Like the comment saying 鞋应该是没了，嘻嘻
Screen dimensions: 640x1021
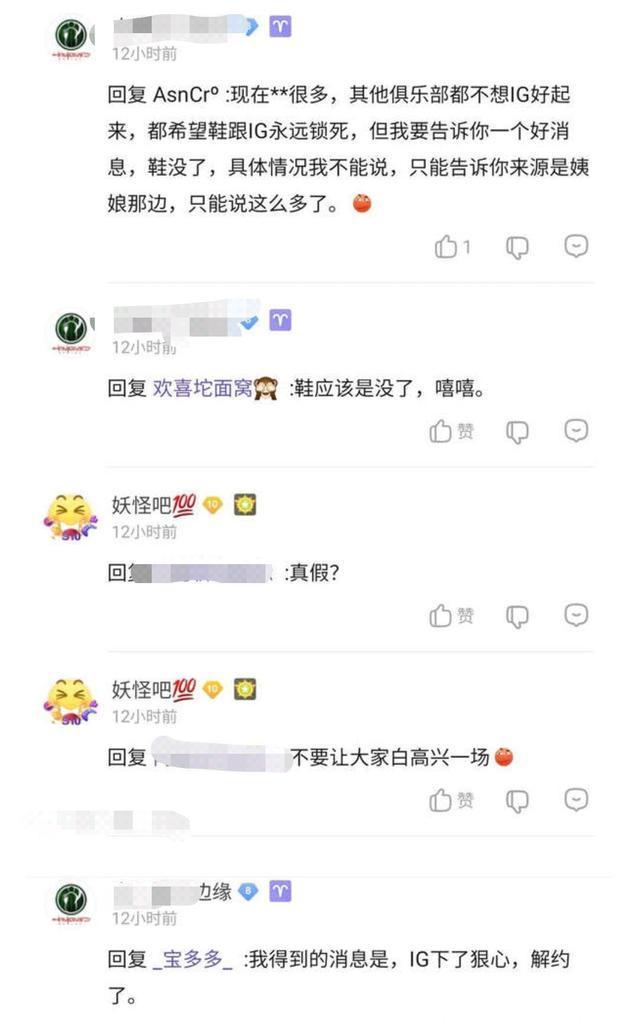[441, 431]
